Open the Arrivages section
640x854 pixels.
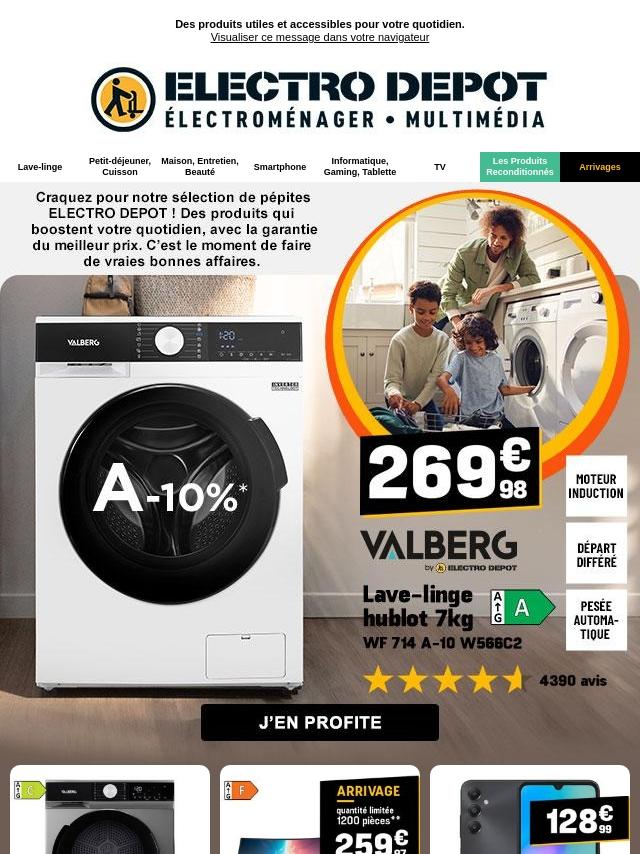[x=600, y=167]
